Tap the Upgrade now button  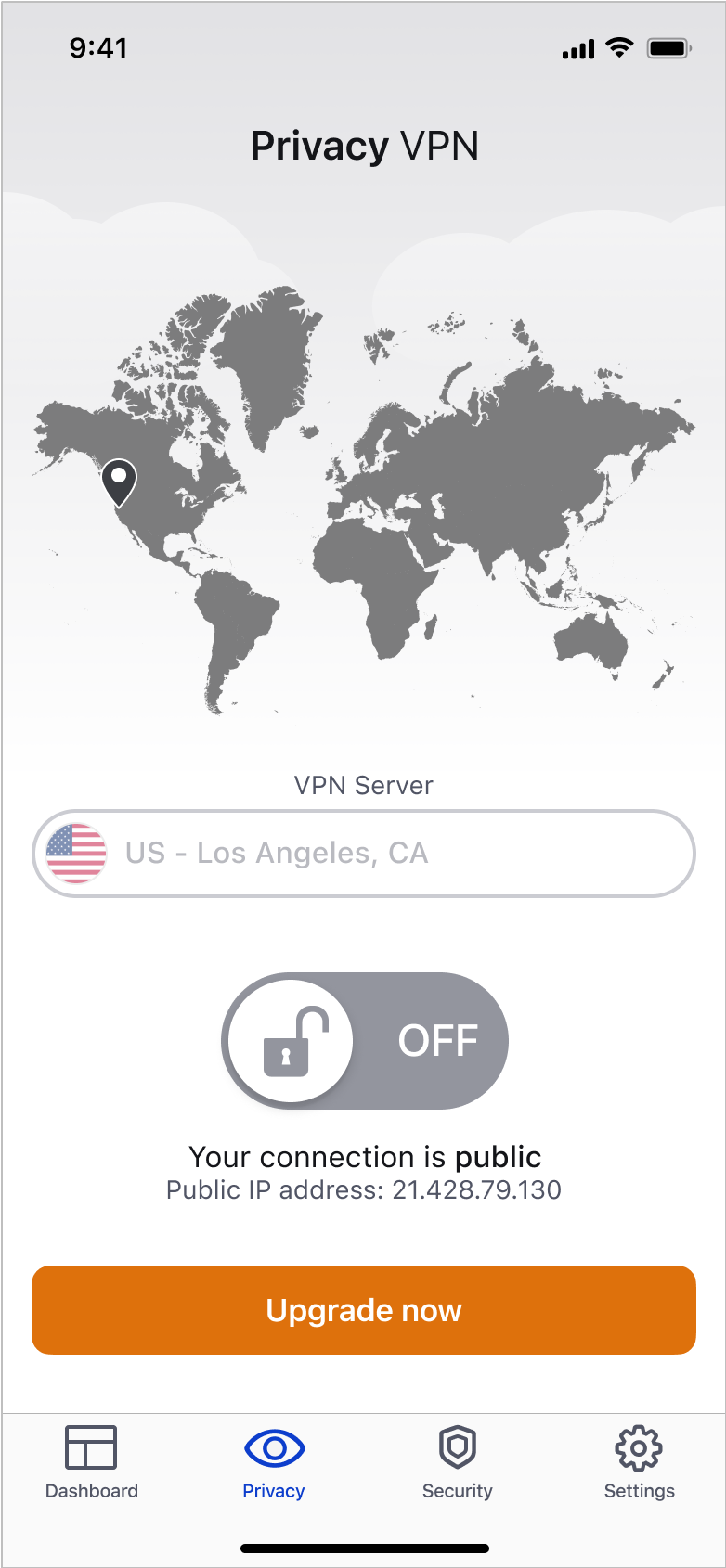point(363,1309)
